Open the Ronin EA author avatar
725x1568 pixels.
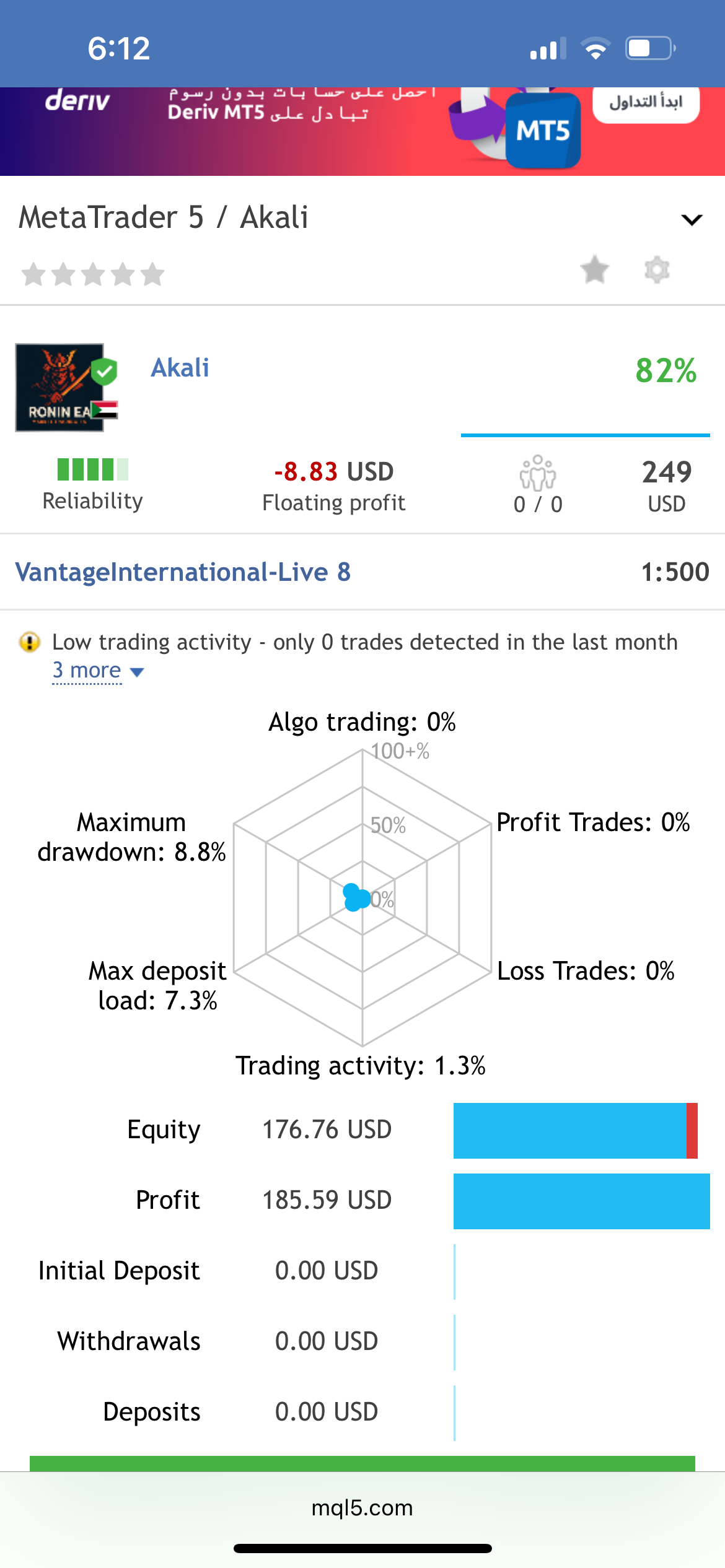(60, 388)
